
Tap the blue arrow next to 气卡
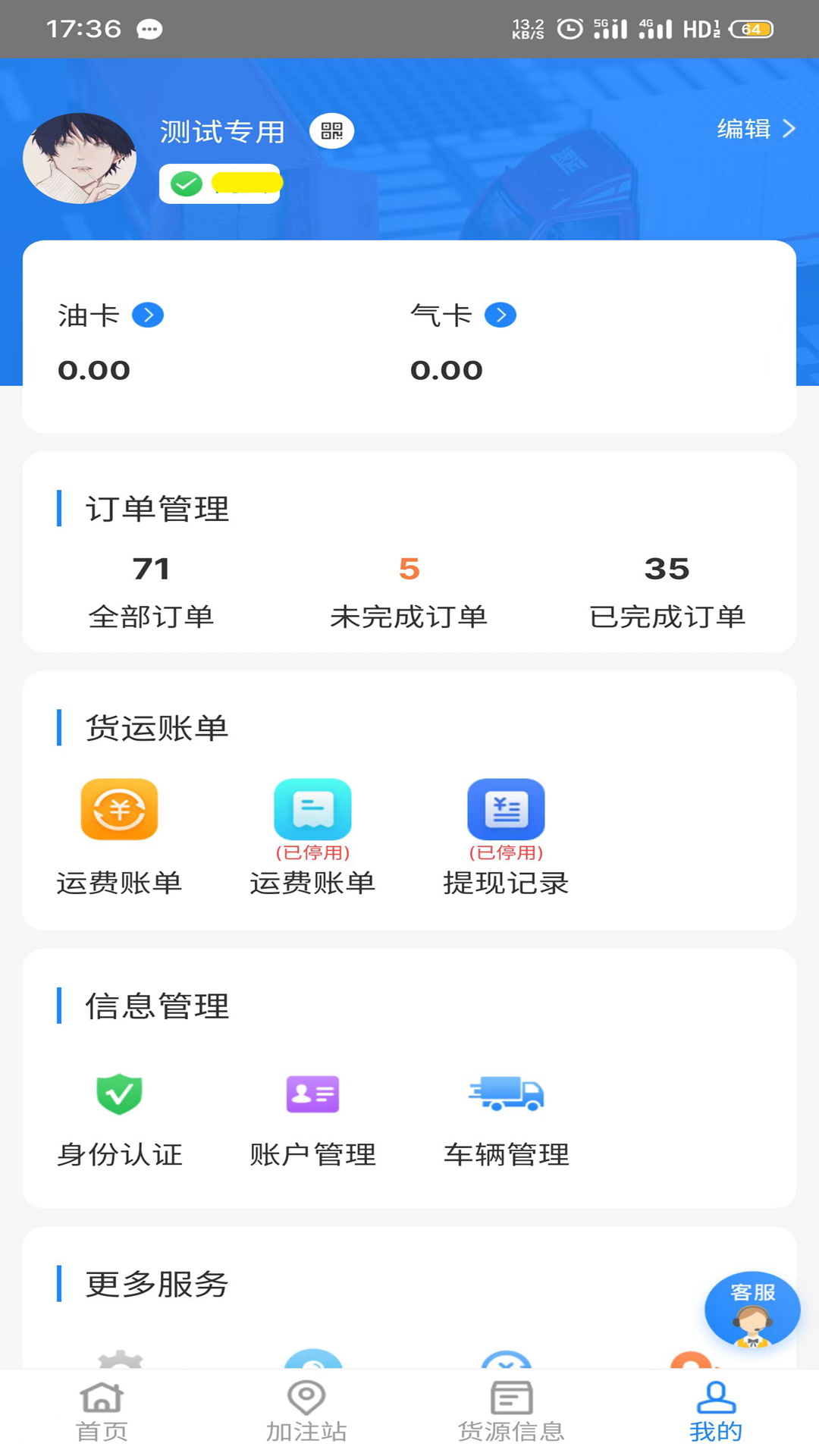(501, 314)
